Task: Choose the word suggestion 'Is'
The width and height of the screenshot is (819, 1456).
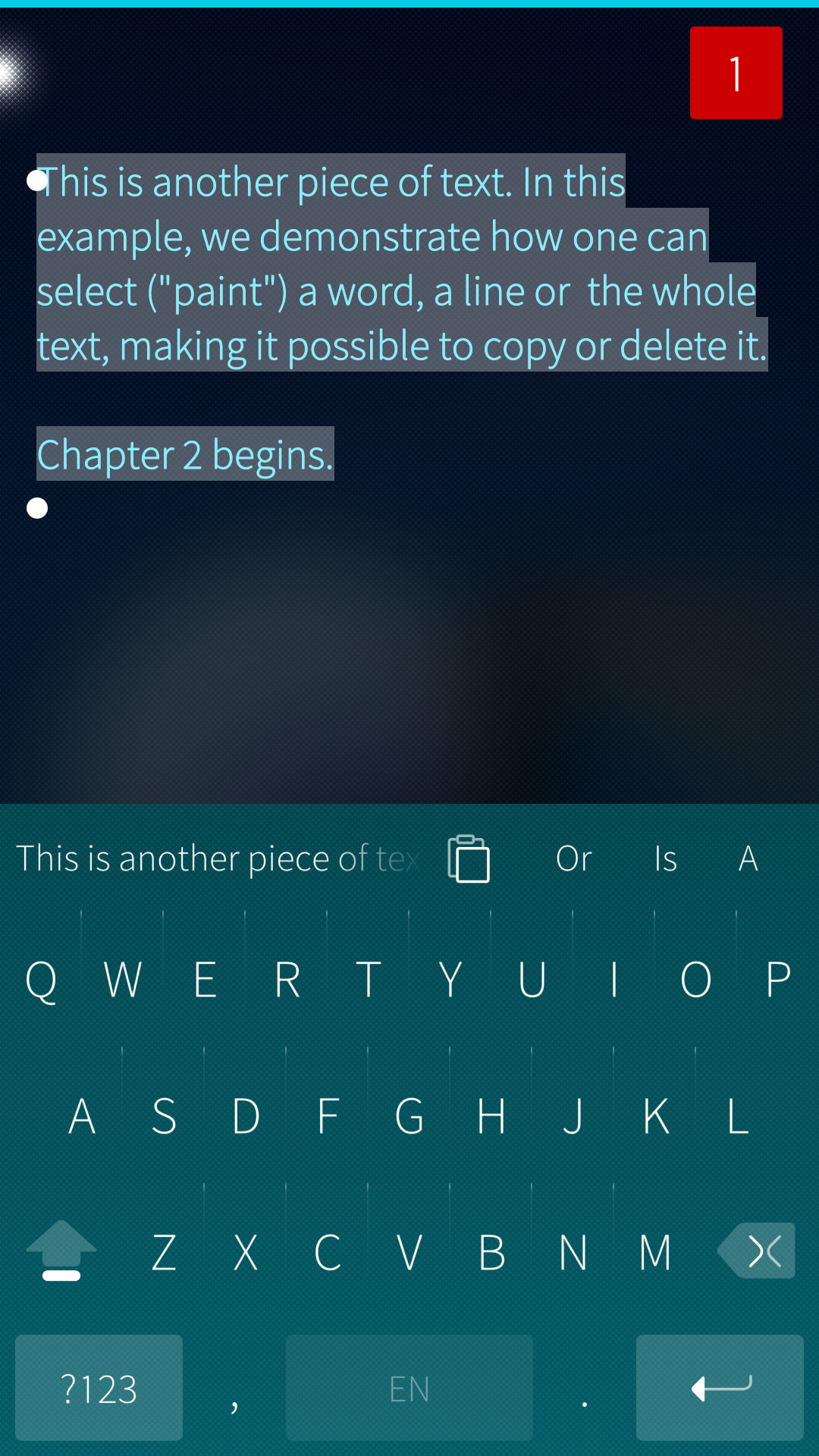Action: point(665,858)
